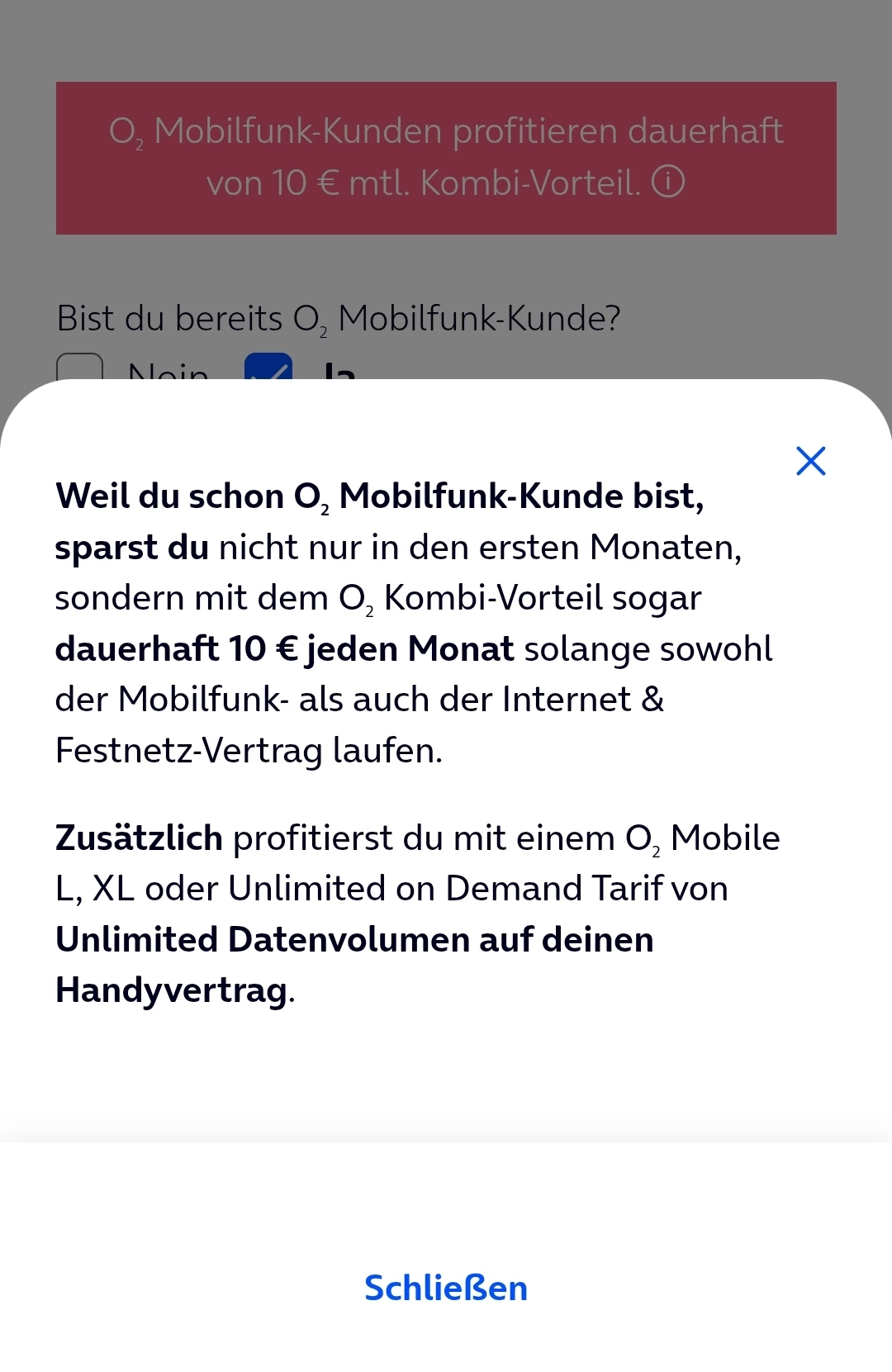Close the Kombi-Vorteil info sheet with X

tap(810, 461)
